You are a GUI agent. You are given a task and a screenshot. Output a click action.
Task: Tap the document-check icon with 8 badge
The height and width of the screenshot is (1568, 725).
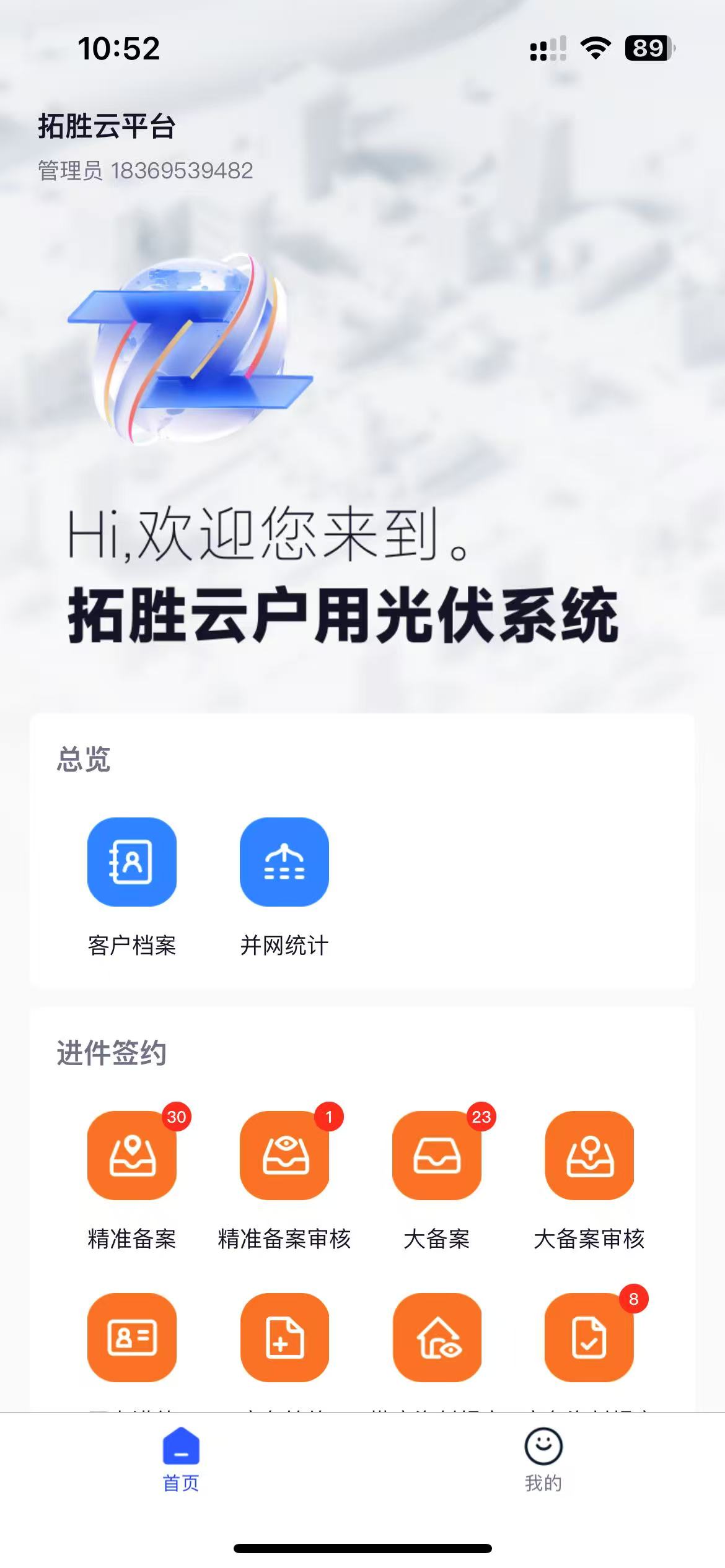pos(589,1338)
